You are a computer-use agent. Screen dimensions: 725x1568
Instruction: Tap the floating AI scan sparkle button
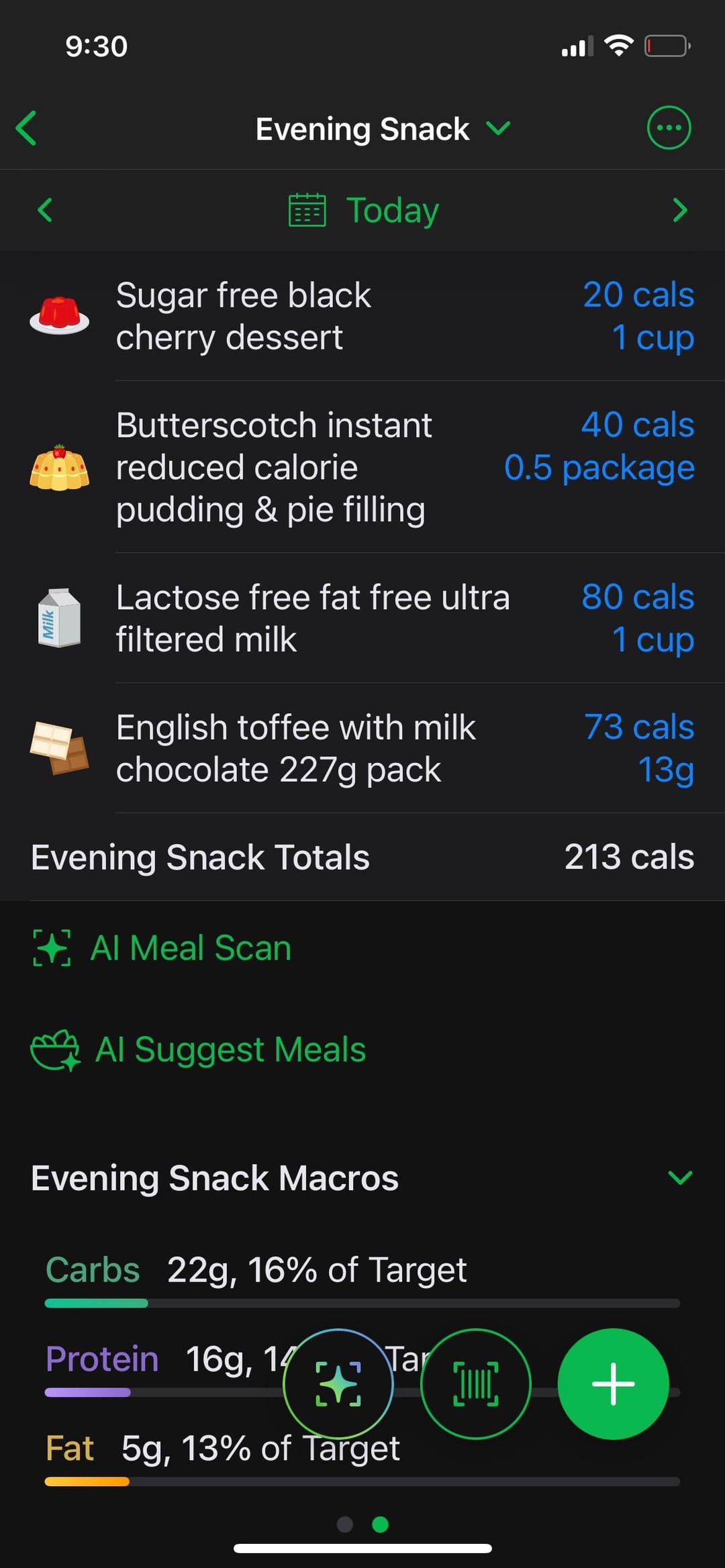click(x=338, y=1383)
